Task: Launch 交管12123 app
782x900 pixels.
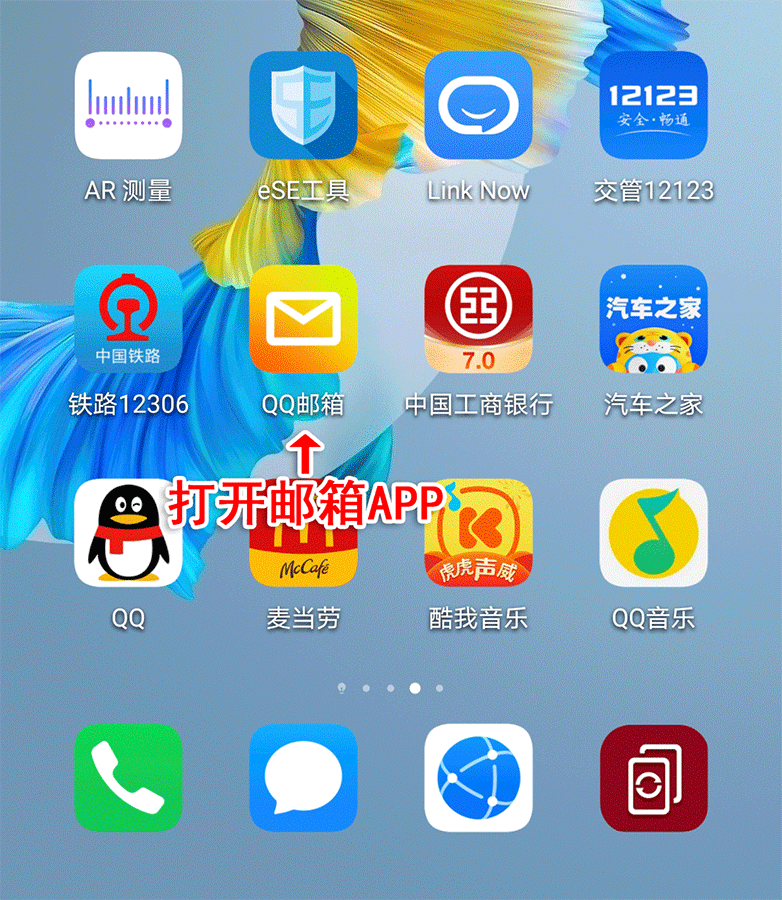Action: [x=653, y=105]
